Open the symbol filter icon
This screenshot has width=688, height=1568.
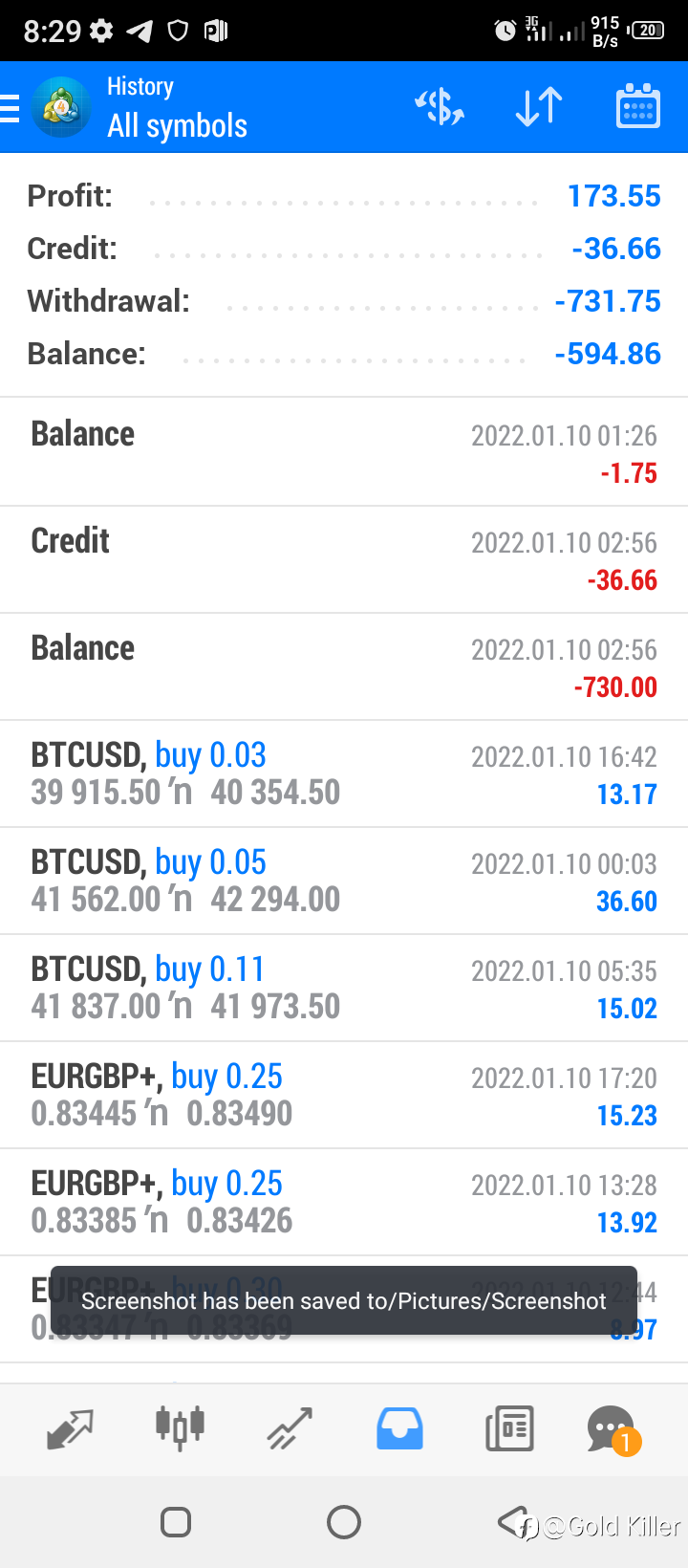[440, 107]
